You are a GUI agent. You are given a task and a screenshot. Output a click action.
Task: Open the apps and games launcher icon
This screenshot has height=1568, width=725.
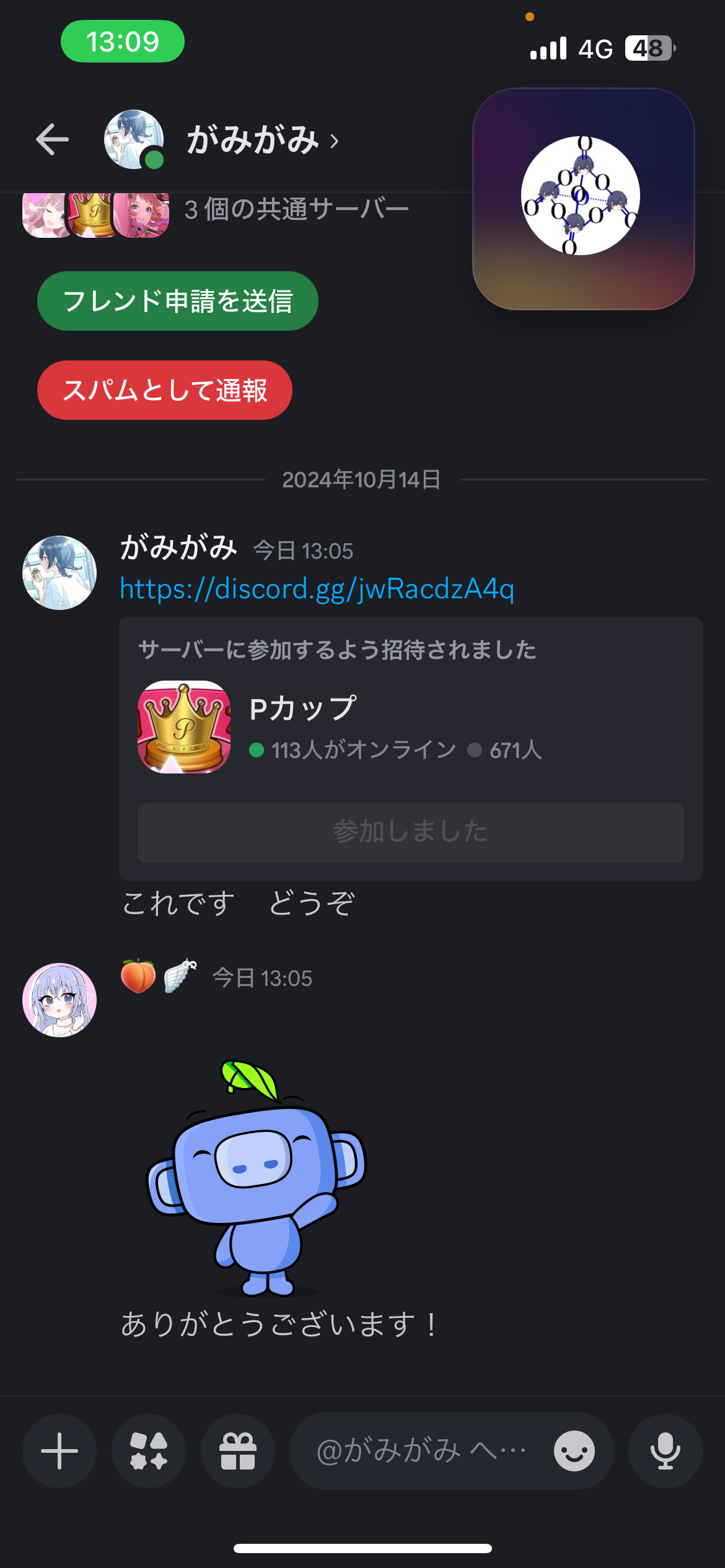(148, 1451)
